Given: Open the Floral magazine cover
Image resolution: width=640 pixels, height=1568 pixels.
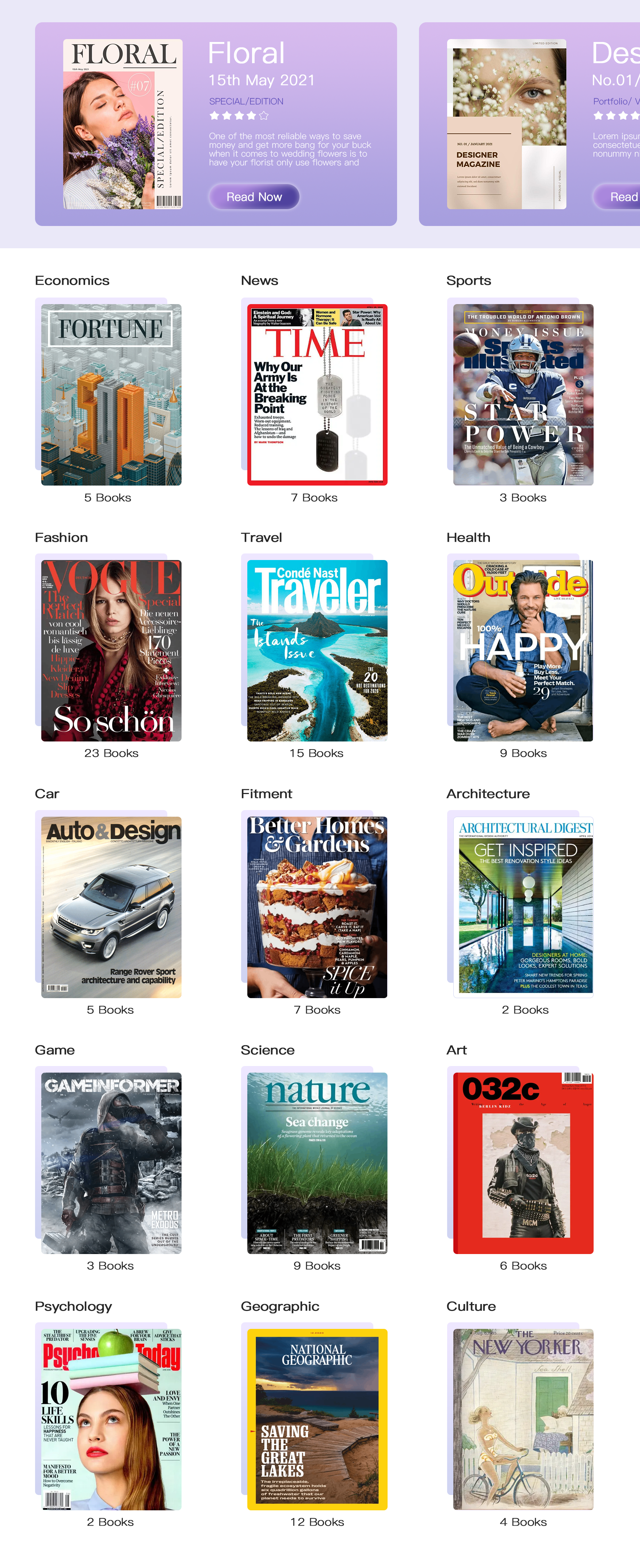Looking at the screenshot, I should [x=123, y=124].
